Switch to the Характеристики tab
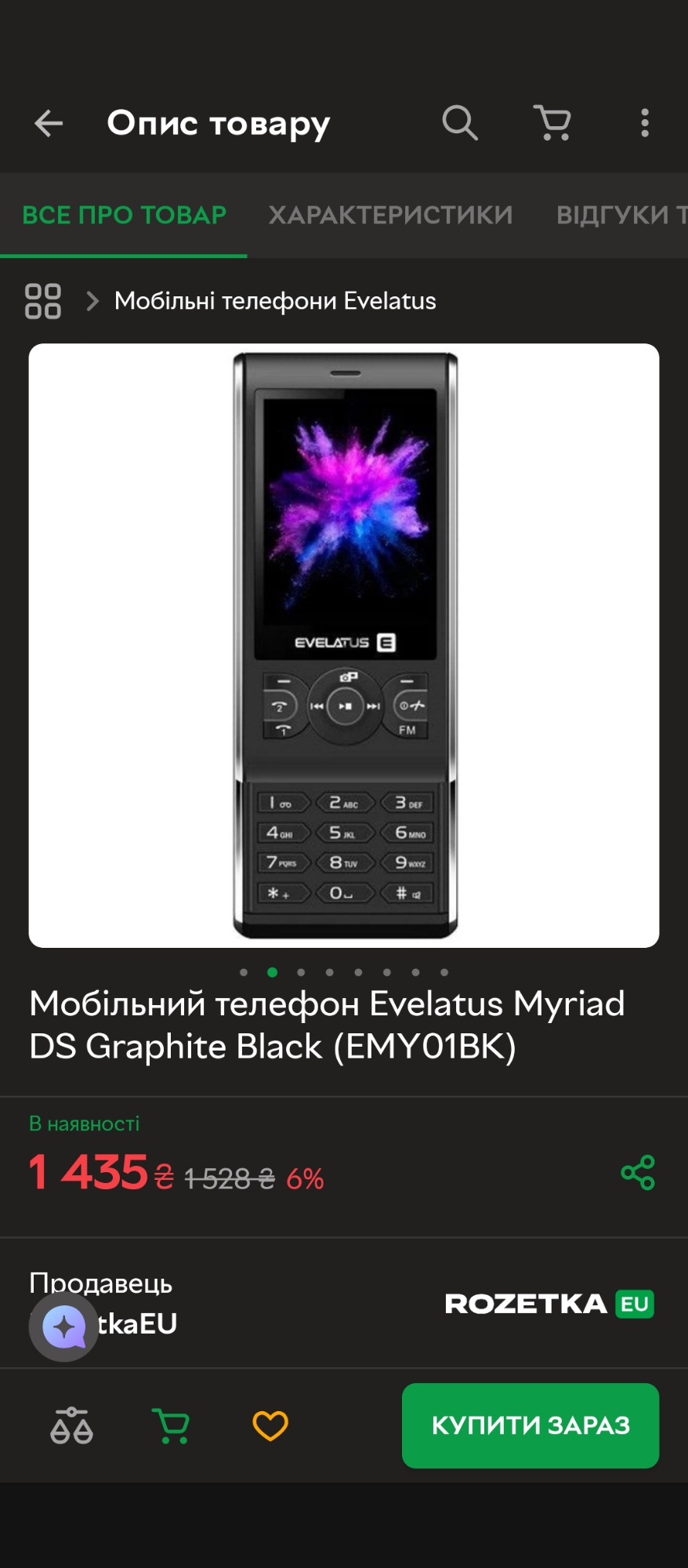This screenshot has width=688, height=1568. click(390, 215)
